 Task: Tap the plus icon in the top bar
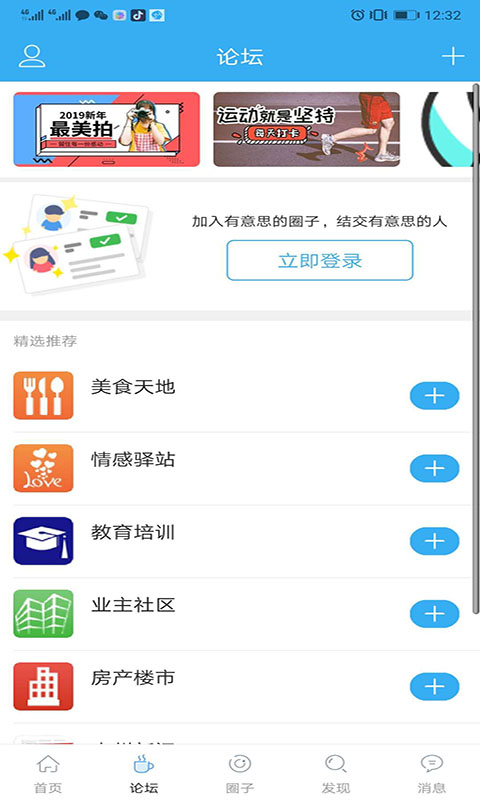[x=452, y=56]
